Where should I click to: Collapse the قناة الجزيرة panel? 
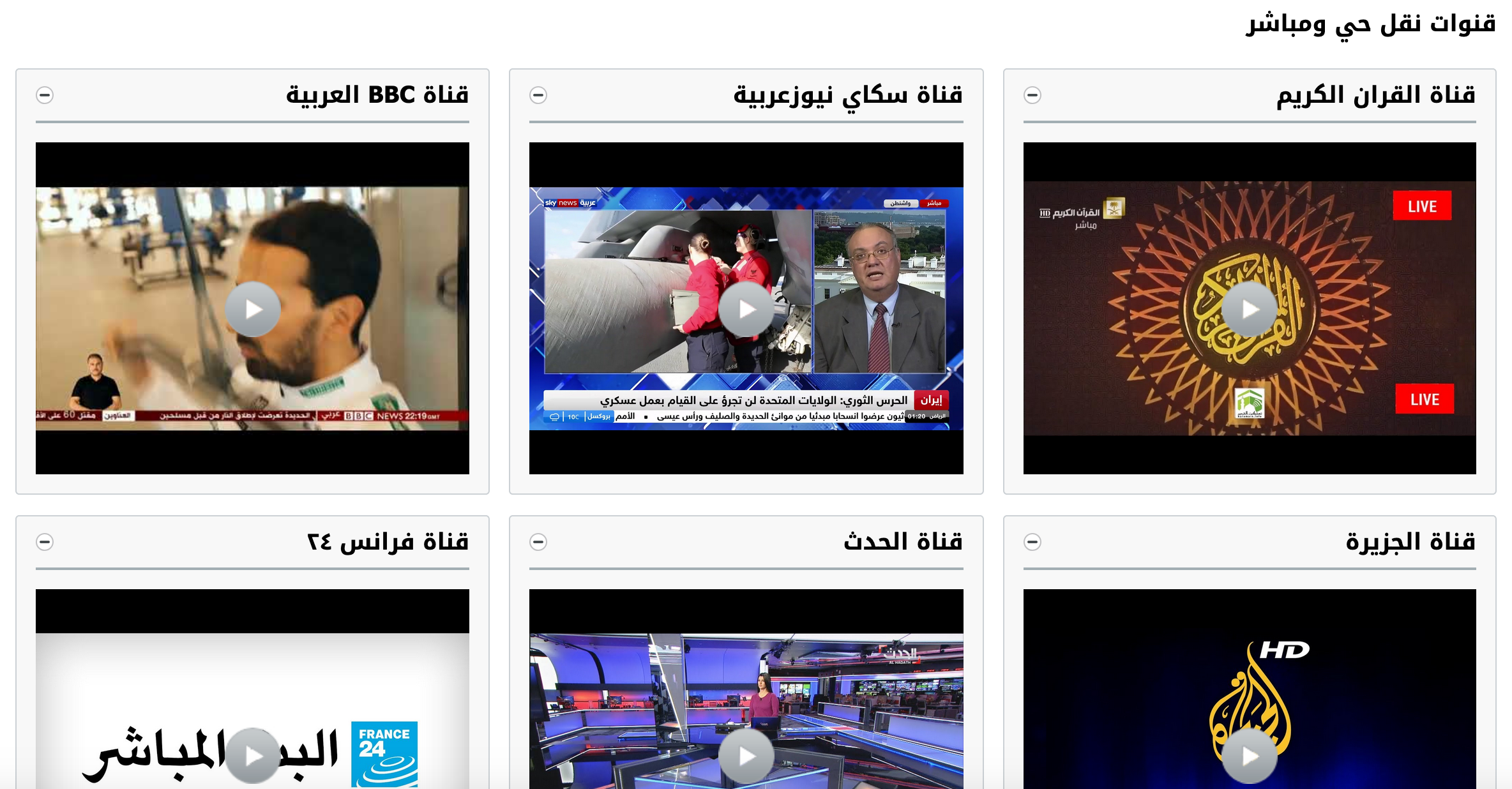(x=1032, y=542)
